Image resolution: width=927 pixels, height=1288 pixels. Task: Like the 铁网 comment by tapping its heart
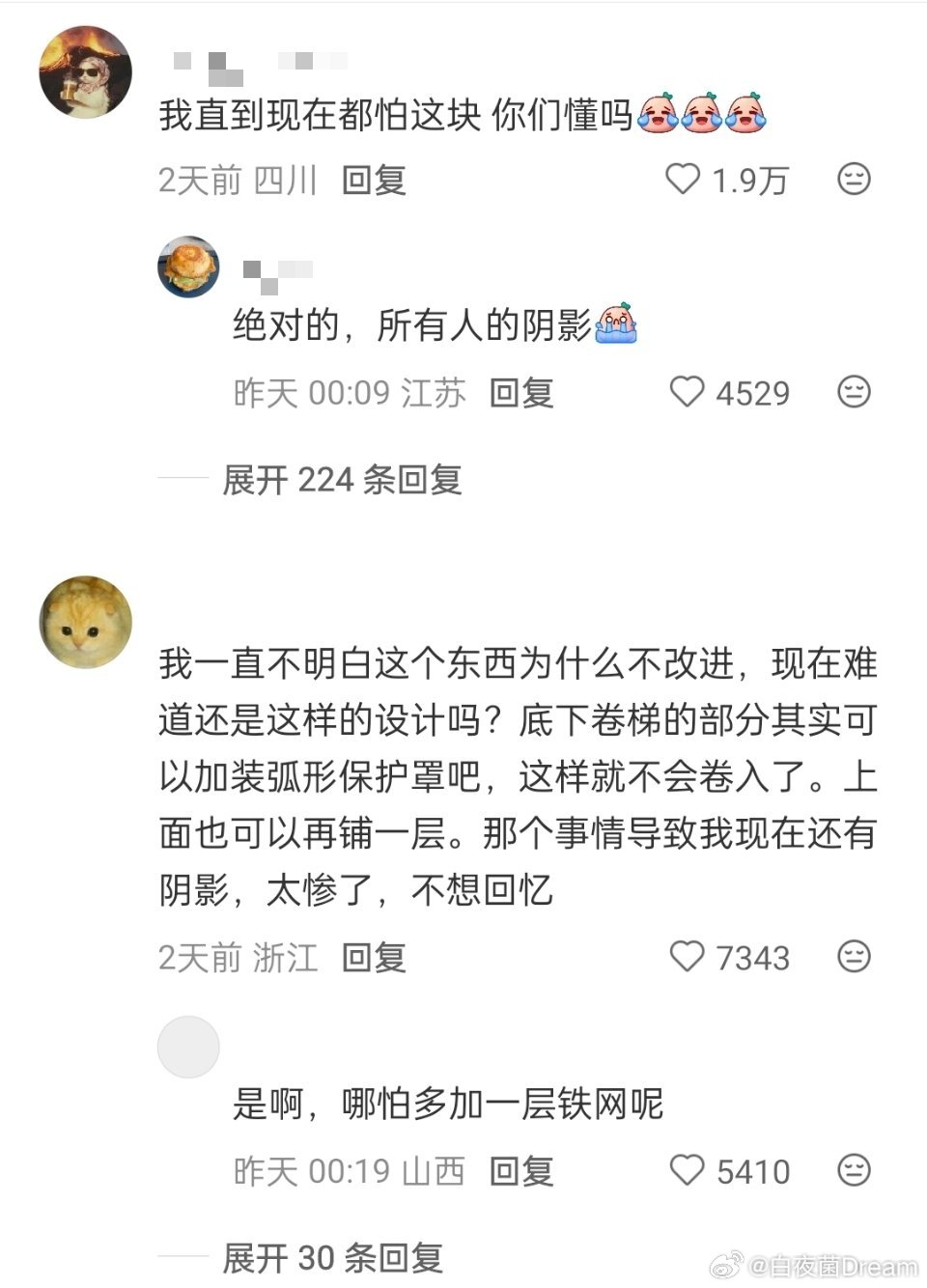pyautogui.click(x=688, y=1171)
